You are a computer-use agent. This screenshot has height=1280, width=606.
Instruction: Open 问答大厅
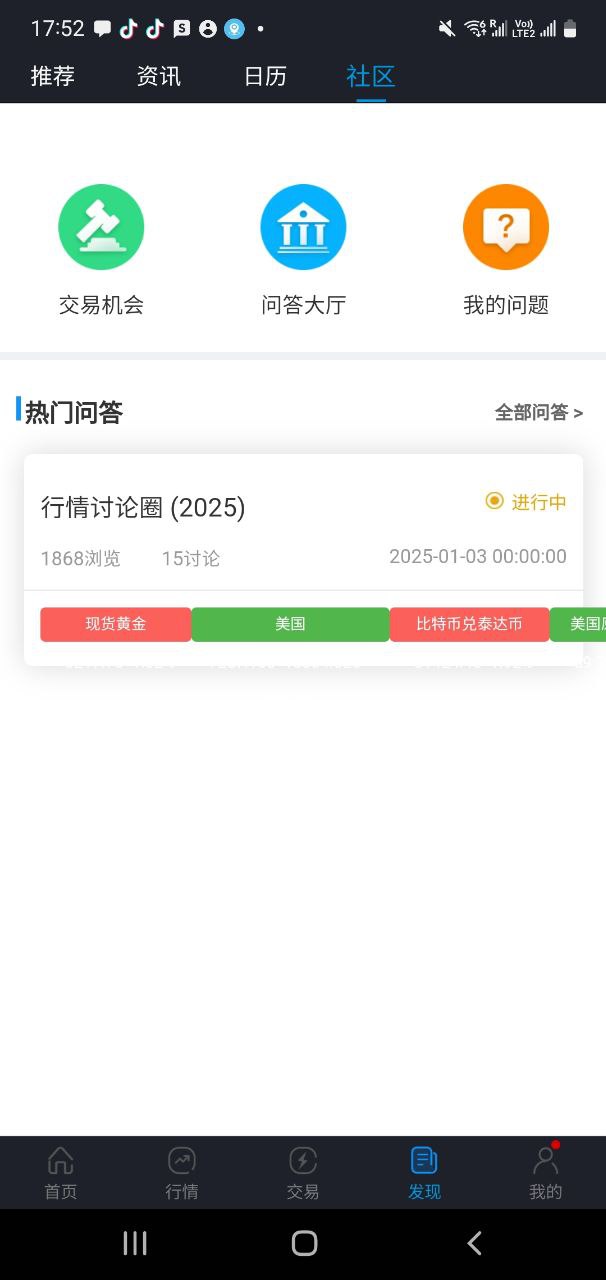click(303, 250)
